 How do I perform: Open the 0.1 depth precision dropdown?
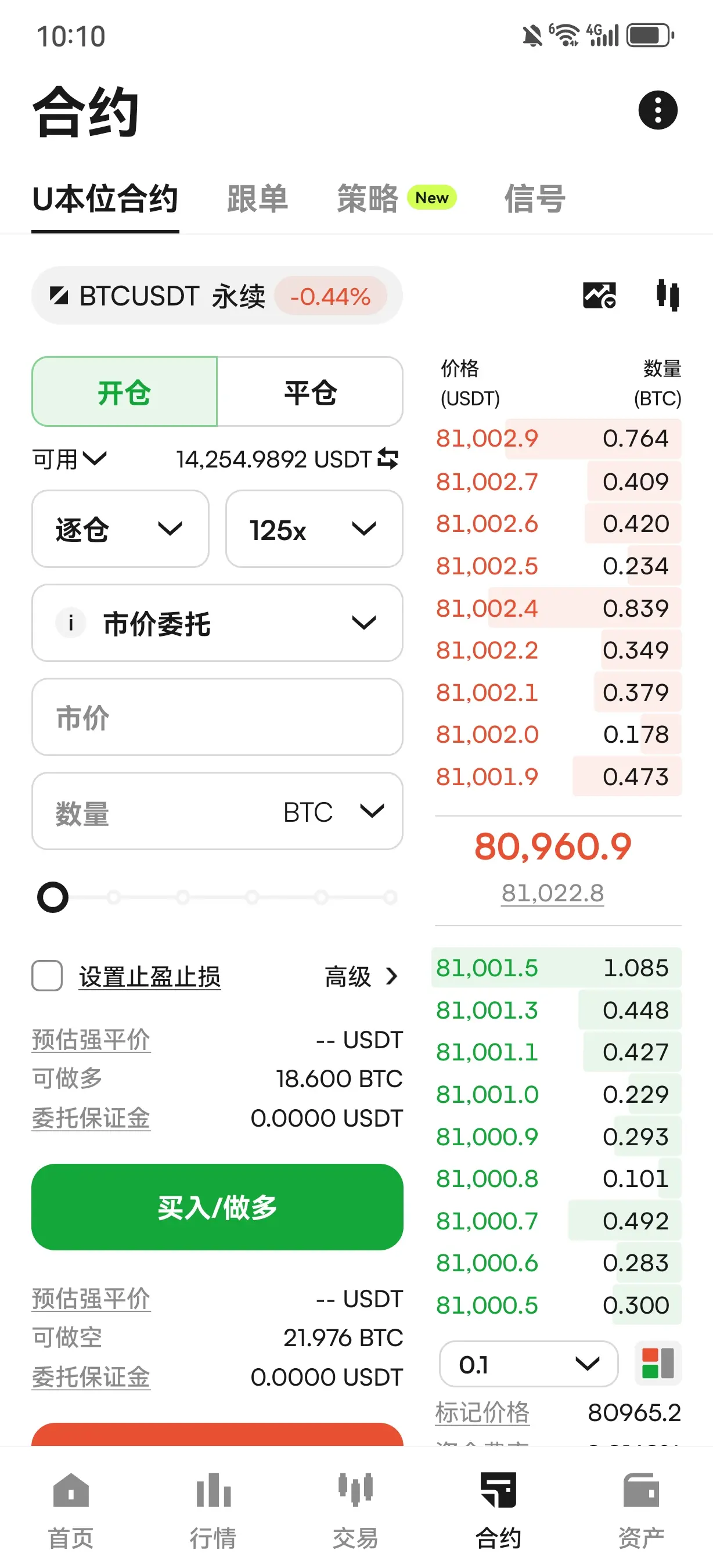tap(529, 1364)
